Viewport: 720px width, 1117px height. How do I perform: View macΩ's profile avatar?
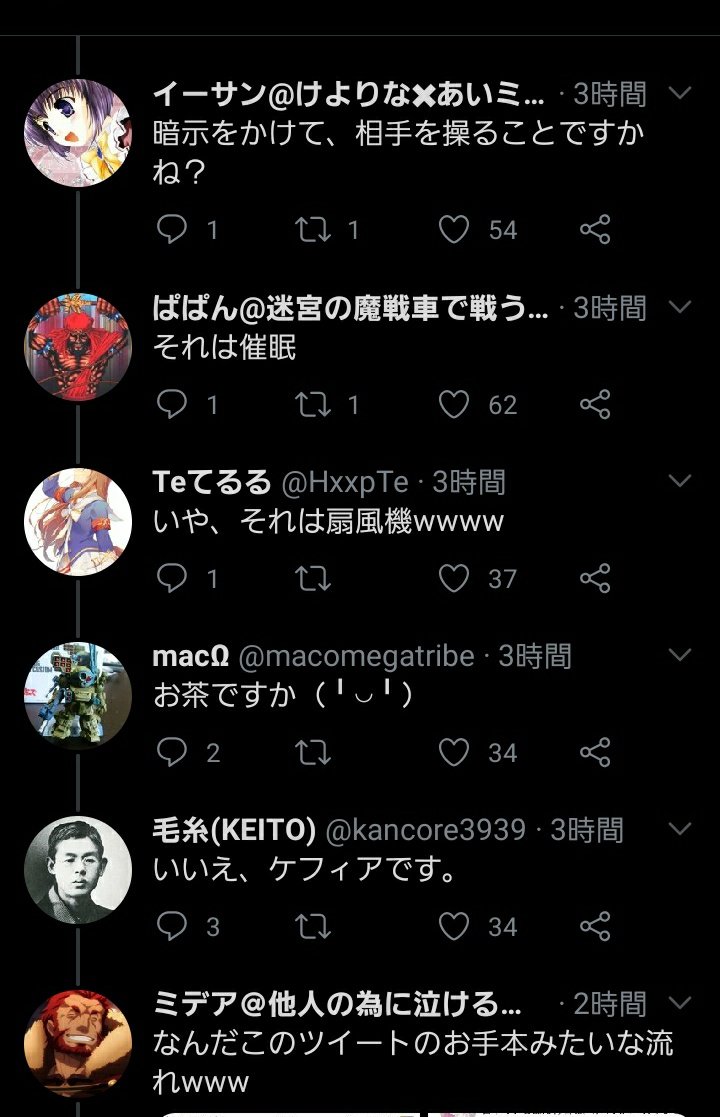pos(78,696)
